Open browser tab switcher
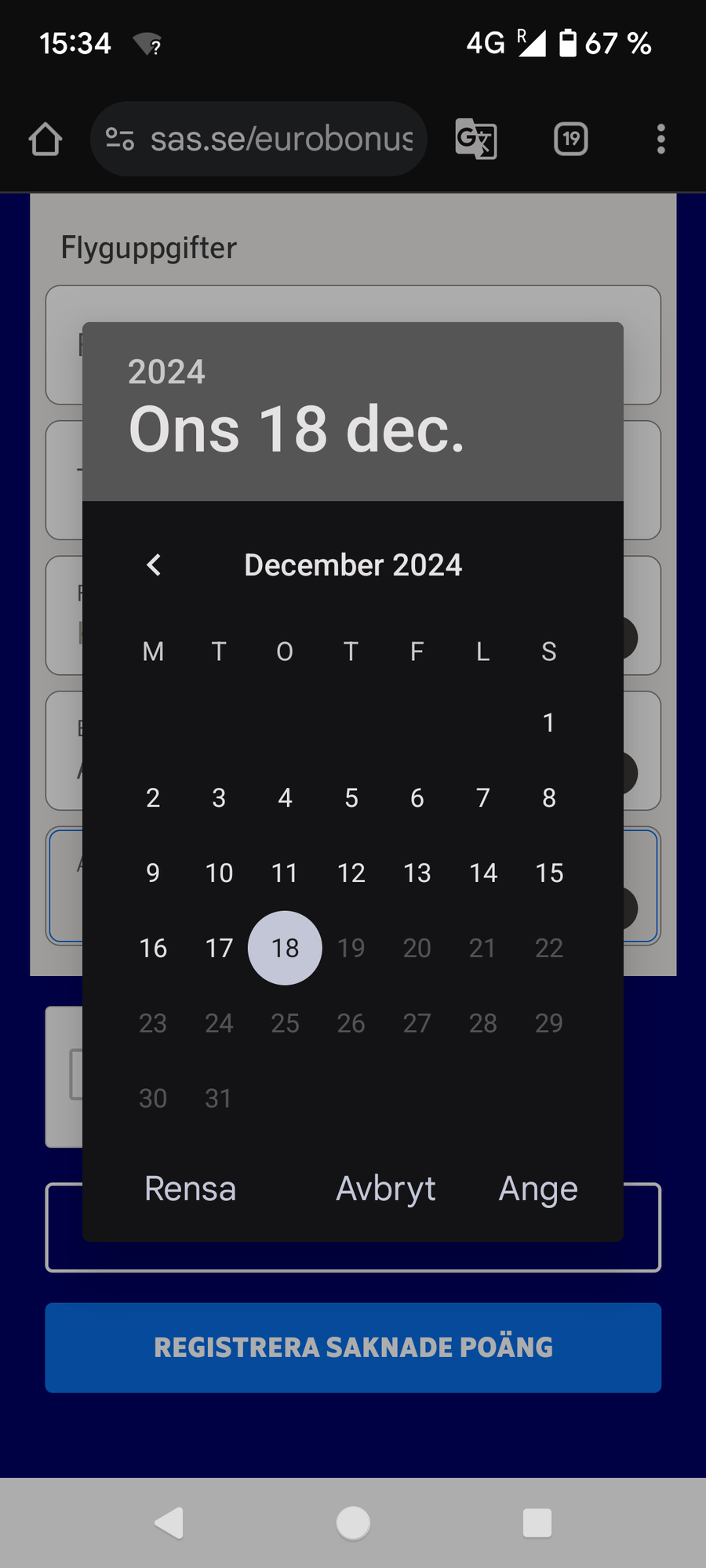 pos(570,140)
